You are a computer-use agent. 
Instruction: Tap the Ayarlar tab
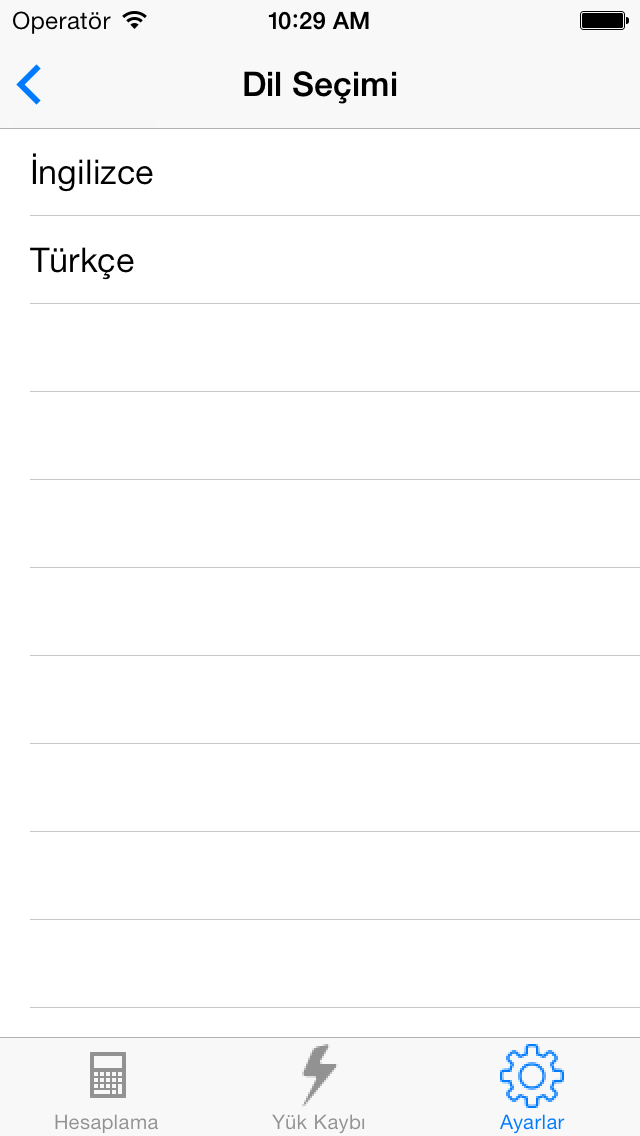pos(532,1088)
